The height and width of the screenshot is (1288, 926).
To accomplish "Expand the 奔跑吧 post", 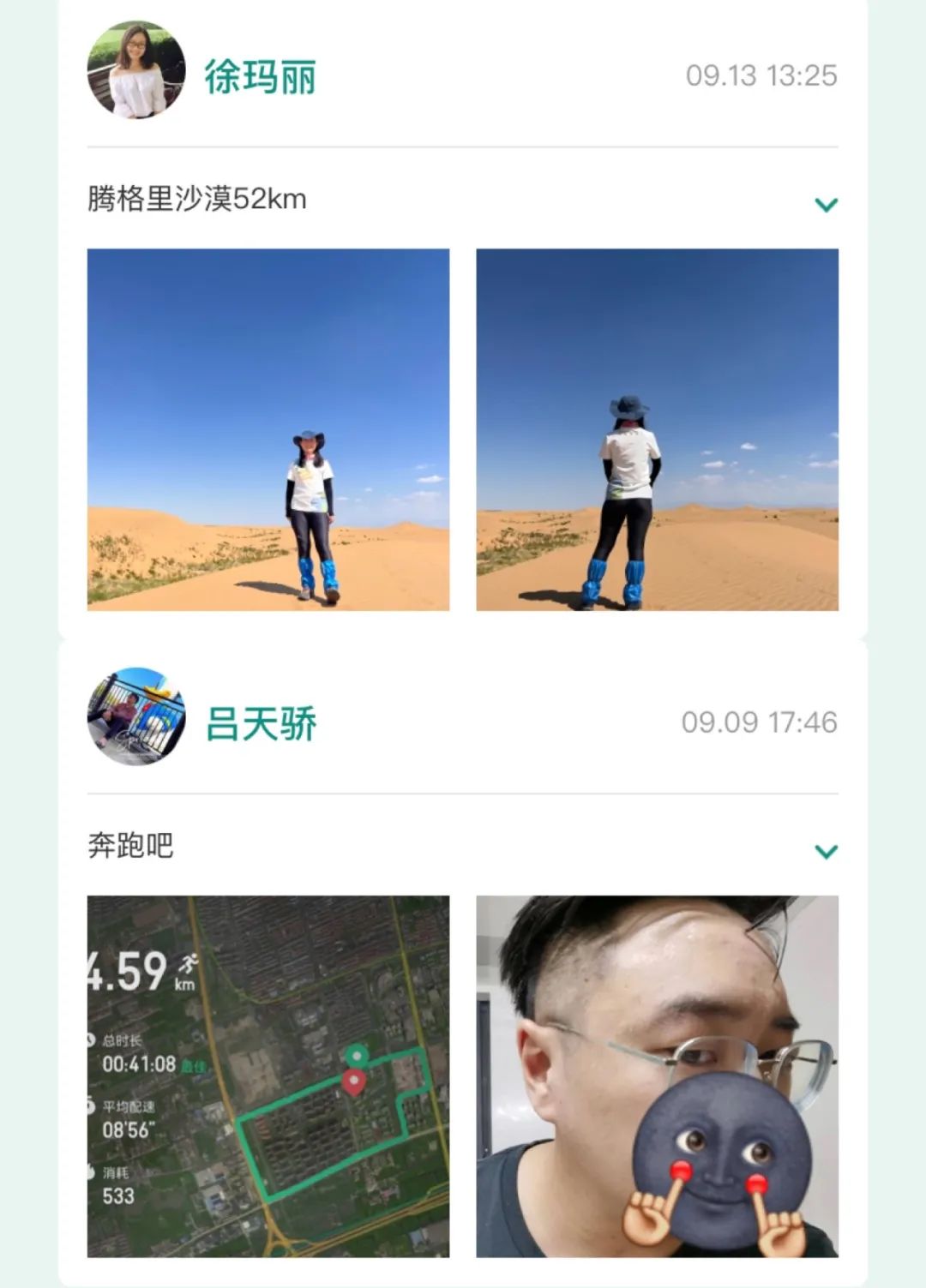I will tap(825, 851).
